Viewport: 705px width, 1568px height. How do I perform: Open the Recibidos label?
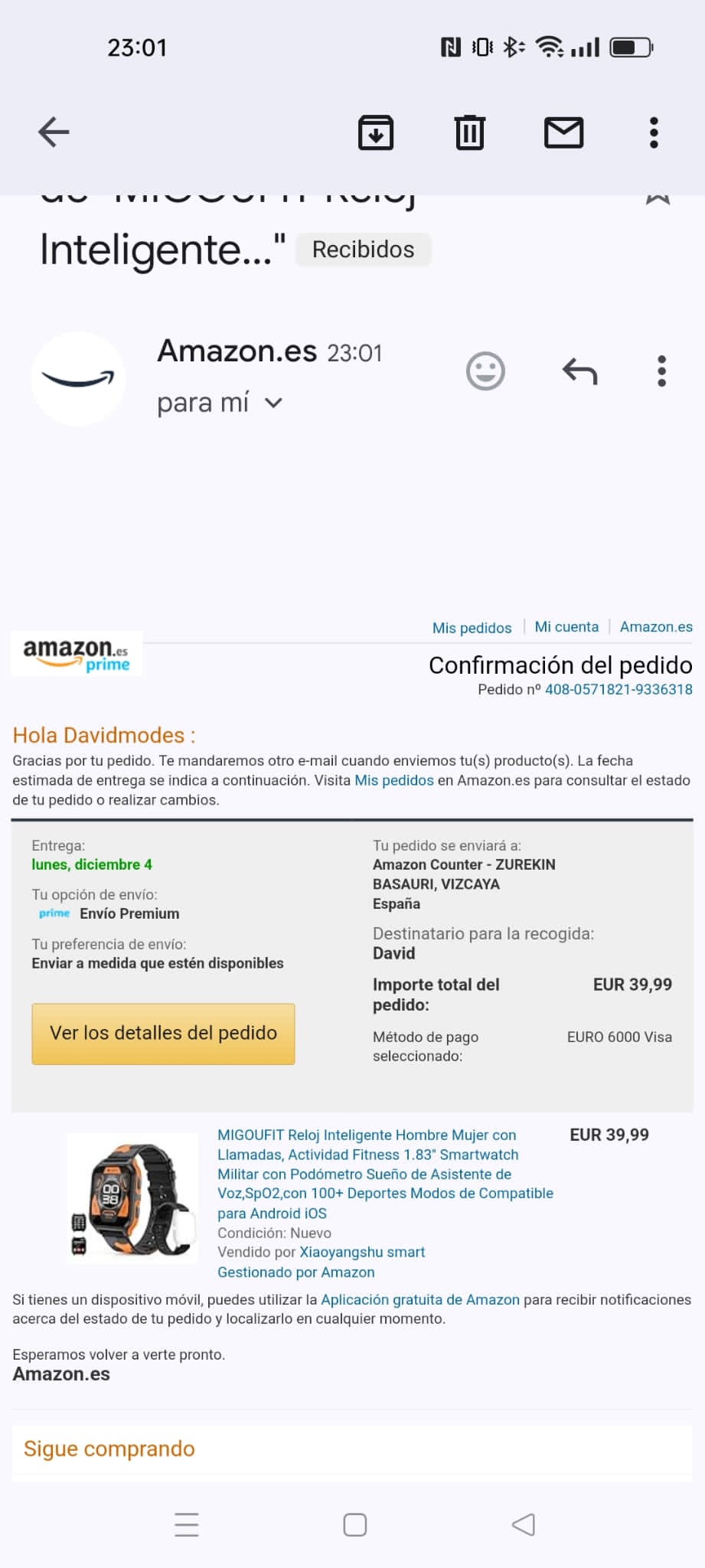click(x=363, y=250)
